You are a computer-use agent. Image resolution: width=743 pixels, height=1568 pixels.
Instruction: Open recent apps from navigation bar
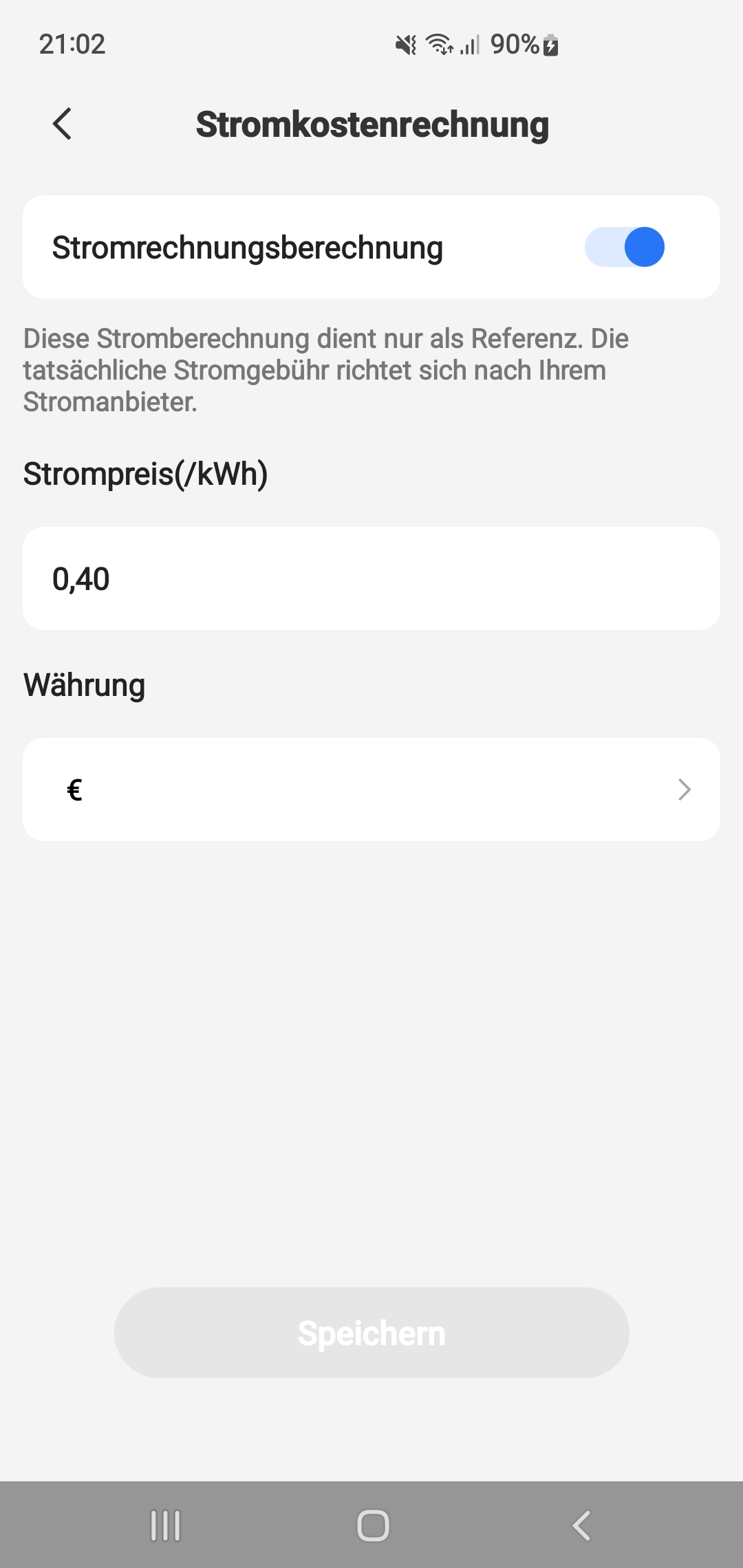165,1525
